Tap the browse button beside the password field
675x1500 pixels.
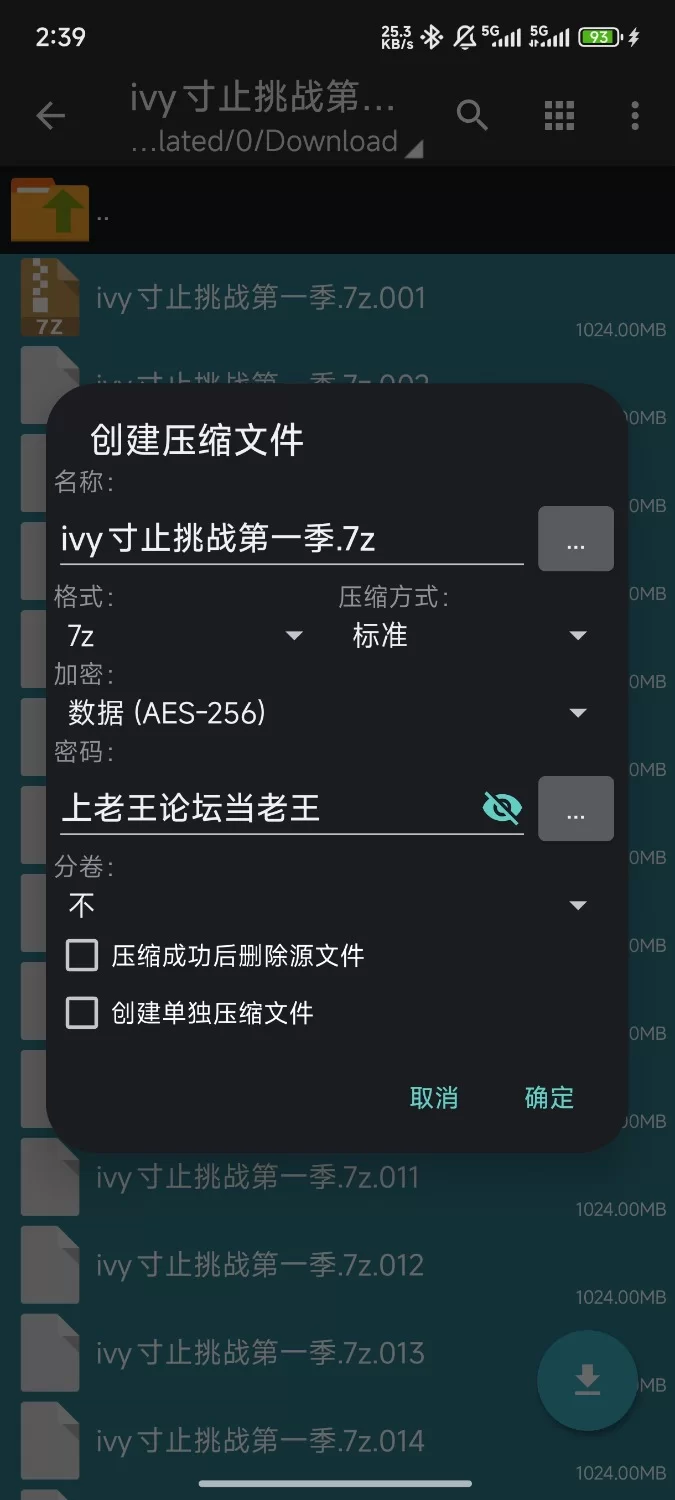pyautogui.click(x=576, y=808)
